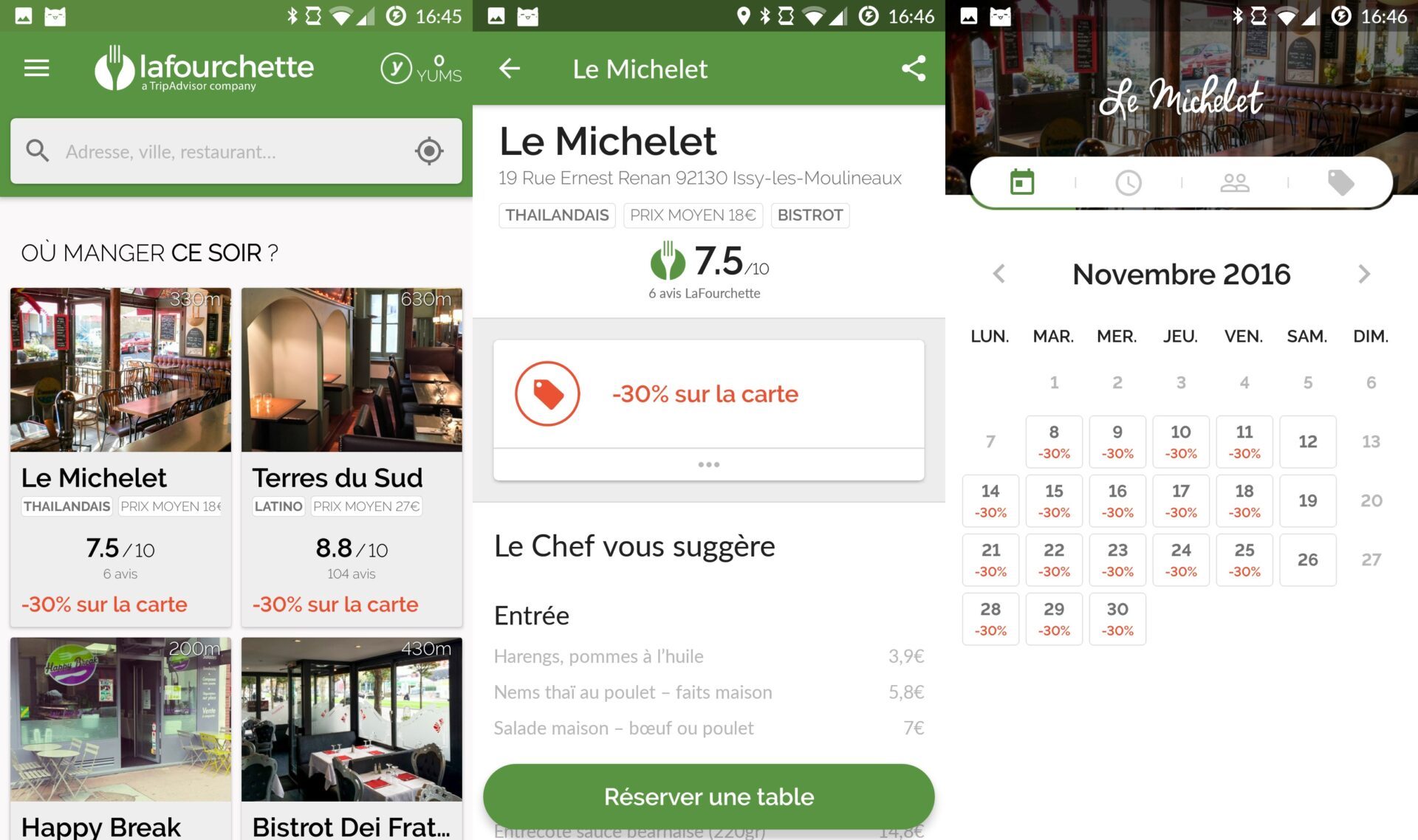Select November 12 on the calendar
Image resolution: width=1418 pixels, height=840 pixels.
tap(1307, 441)
